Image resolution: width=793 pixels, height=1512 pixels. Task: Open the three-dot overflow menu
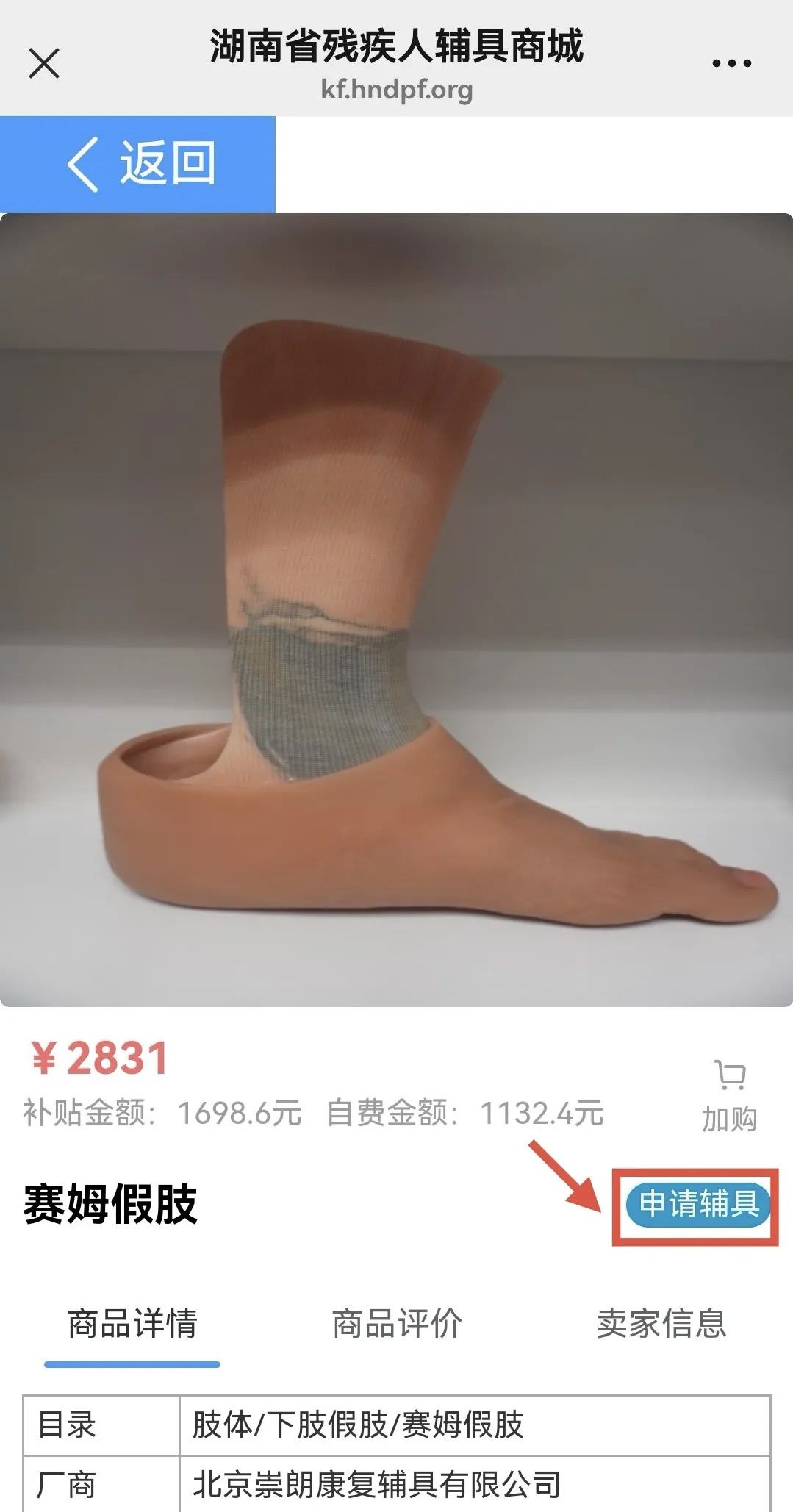pos(731,63)
